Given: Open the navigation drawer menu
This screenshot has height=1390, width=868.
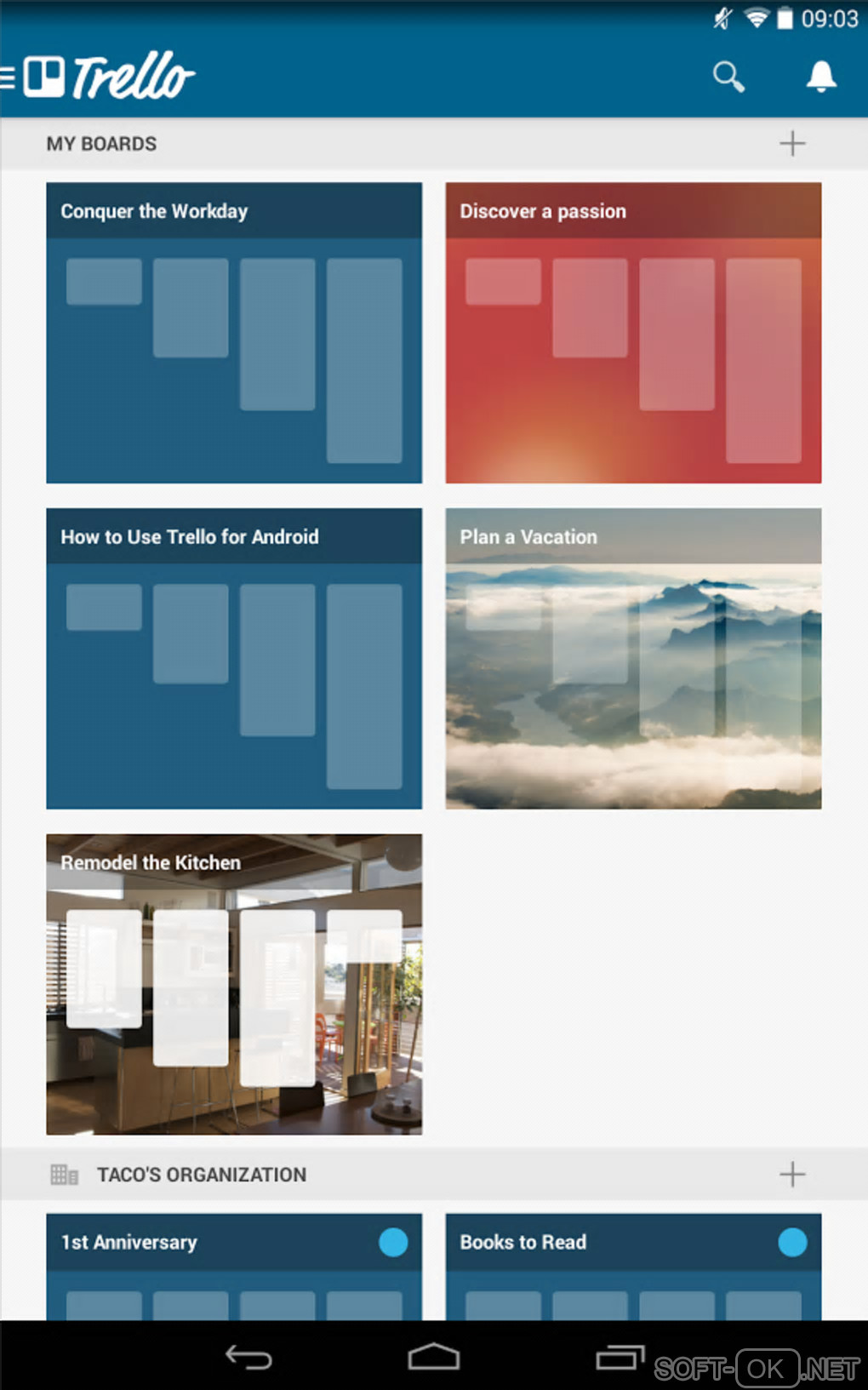Looking at the screenshot, I should pos(10,77).
